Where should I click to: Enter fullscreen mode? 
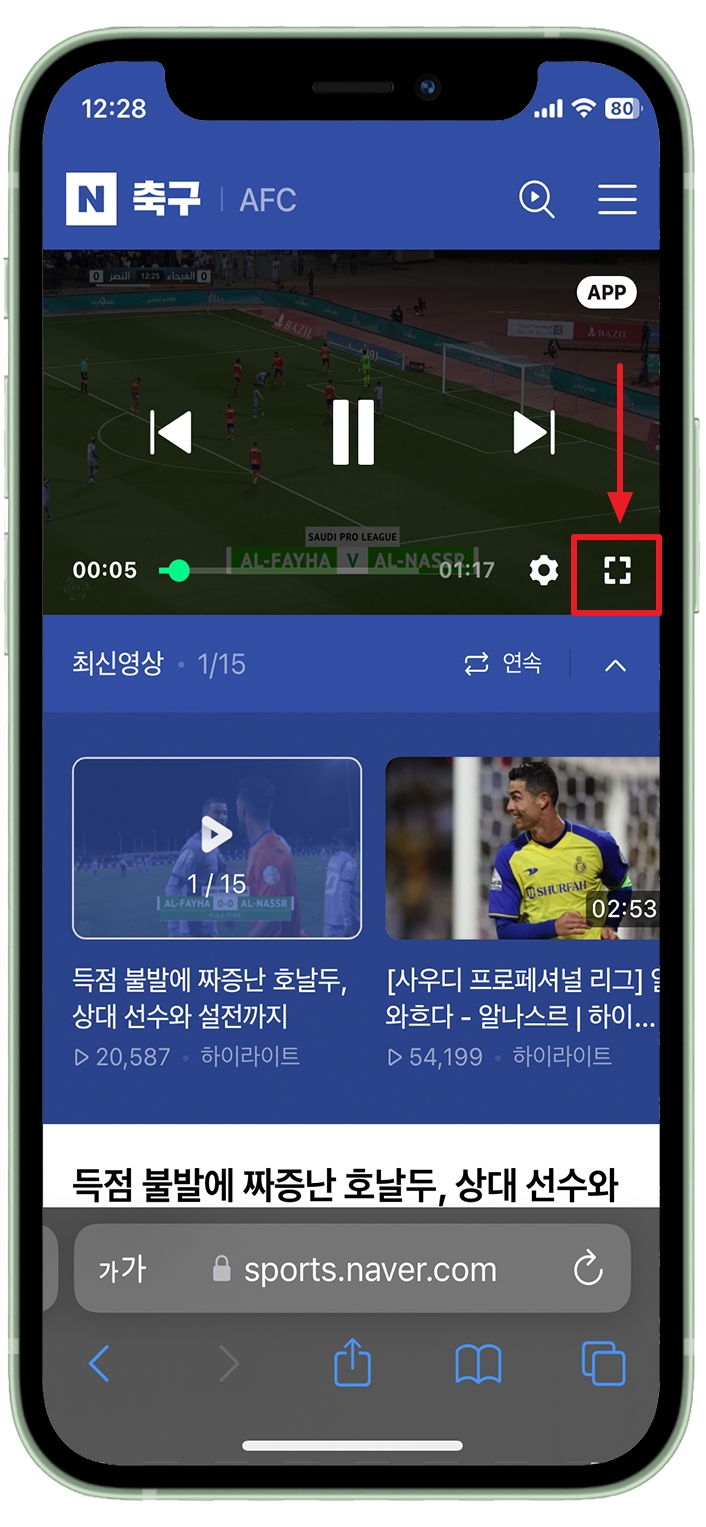click(618, 571)
